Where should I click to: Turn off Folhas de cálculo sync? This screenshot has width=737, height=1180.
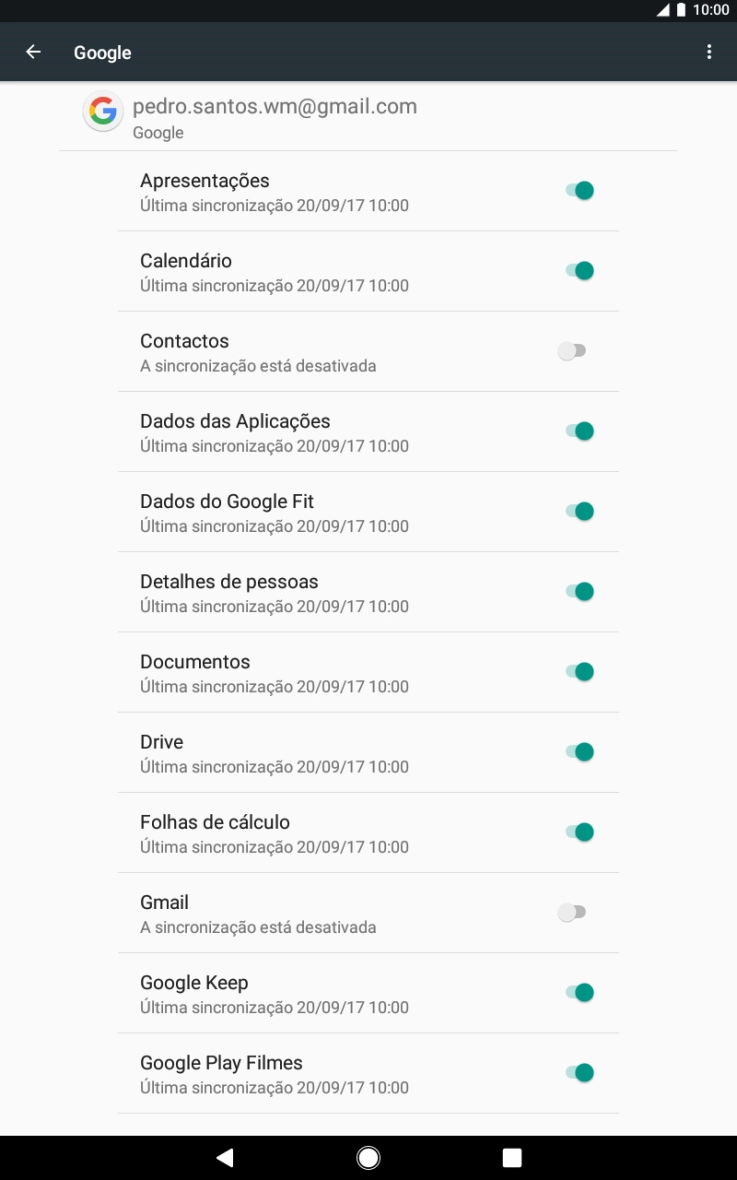578,831
